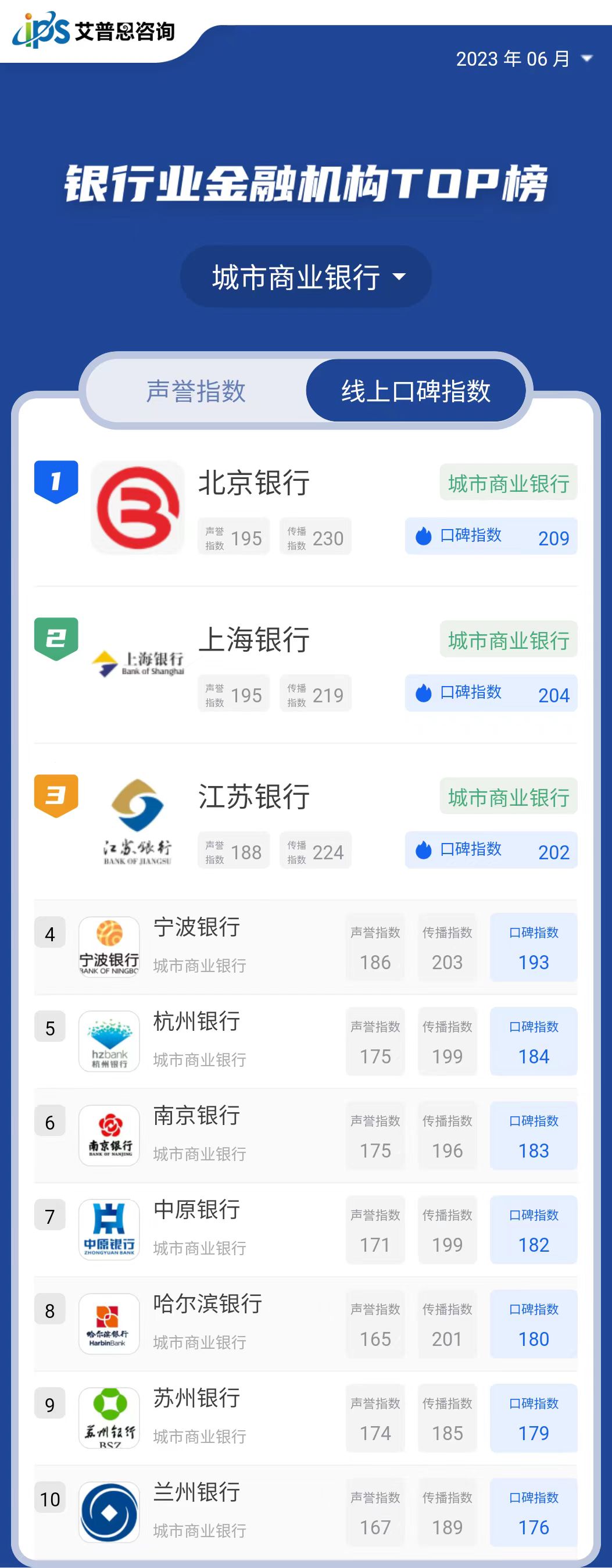Open the 2023年06月 date picker
Viewport: 612px width, 1568px height.
(523, 59)
